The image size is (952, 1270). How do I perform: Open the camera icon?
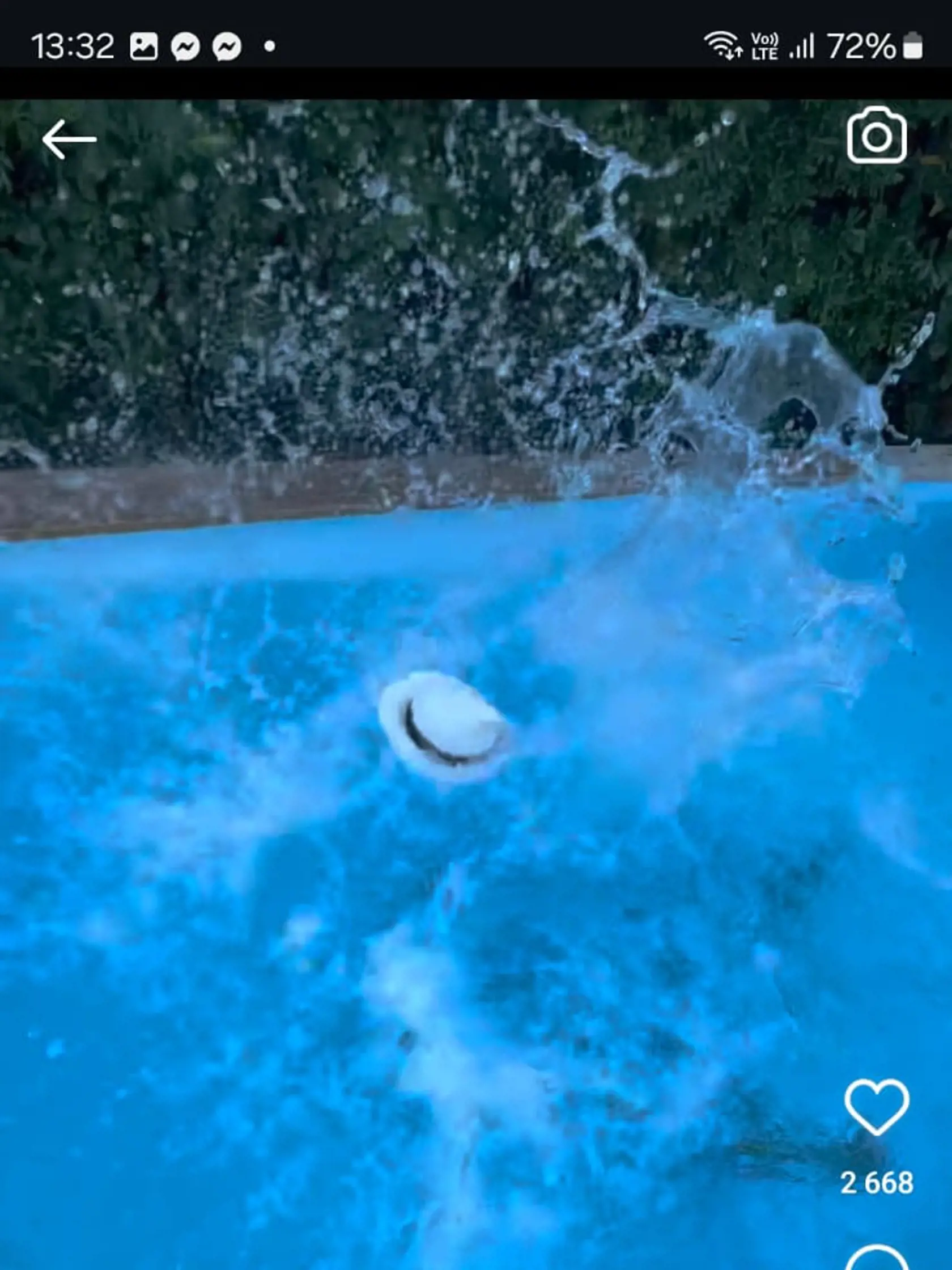tap(876, 136)
